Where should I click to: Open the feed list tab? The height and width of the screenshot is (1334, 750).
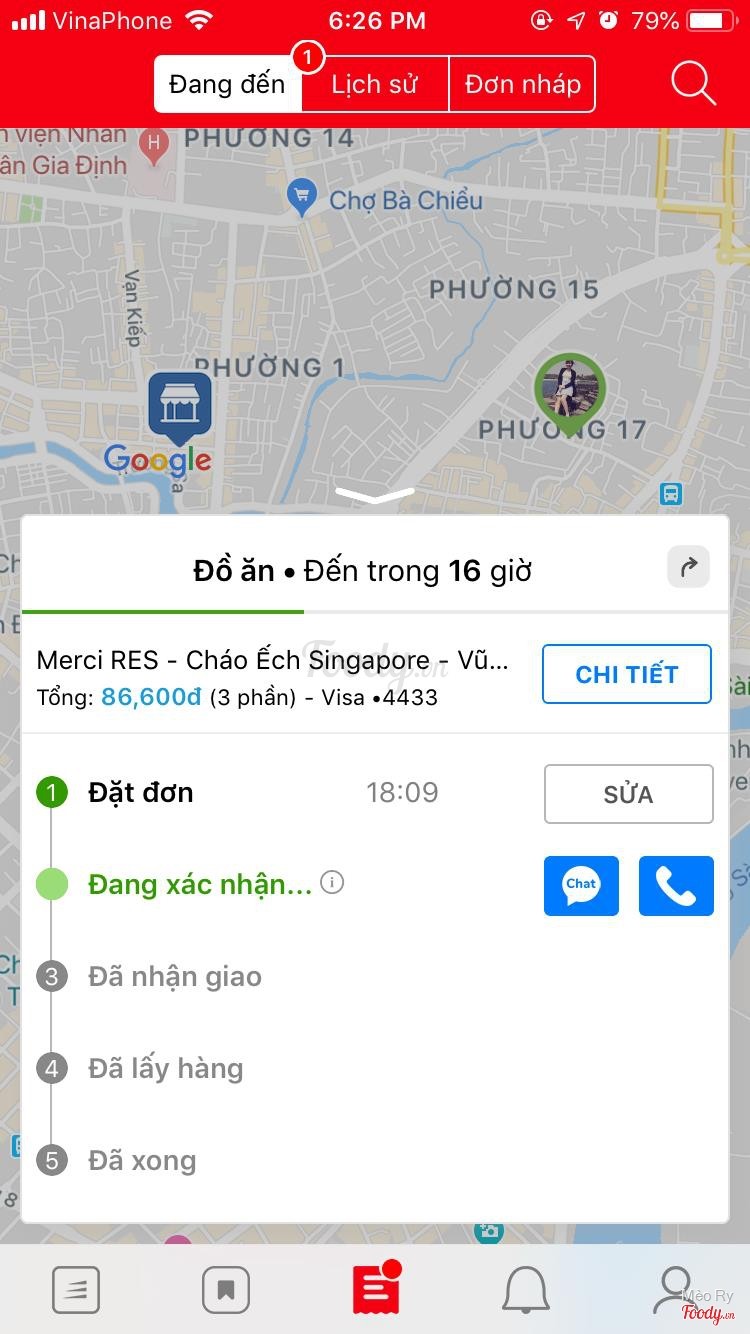pyautogui.click(x=76, y=1290)
